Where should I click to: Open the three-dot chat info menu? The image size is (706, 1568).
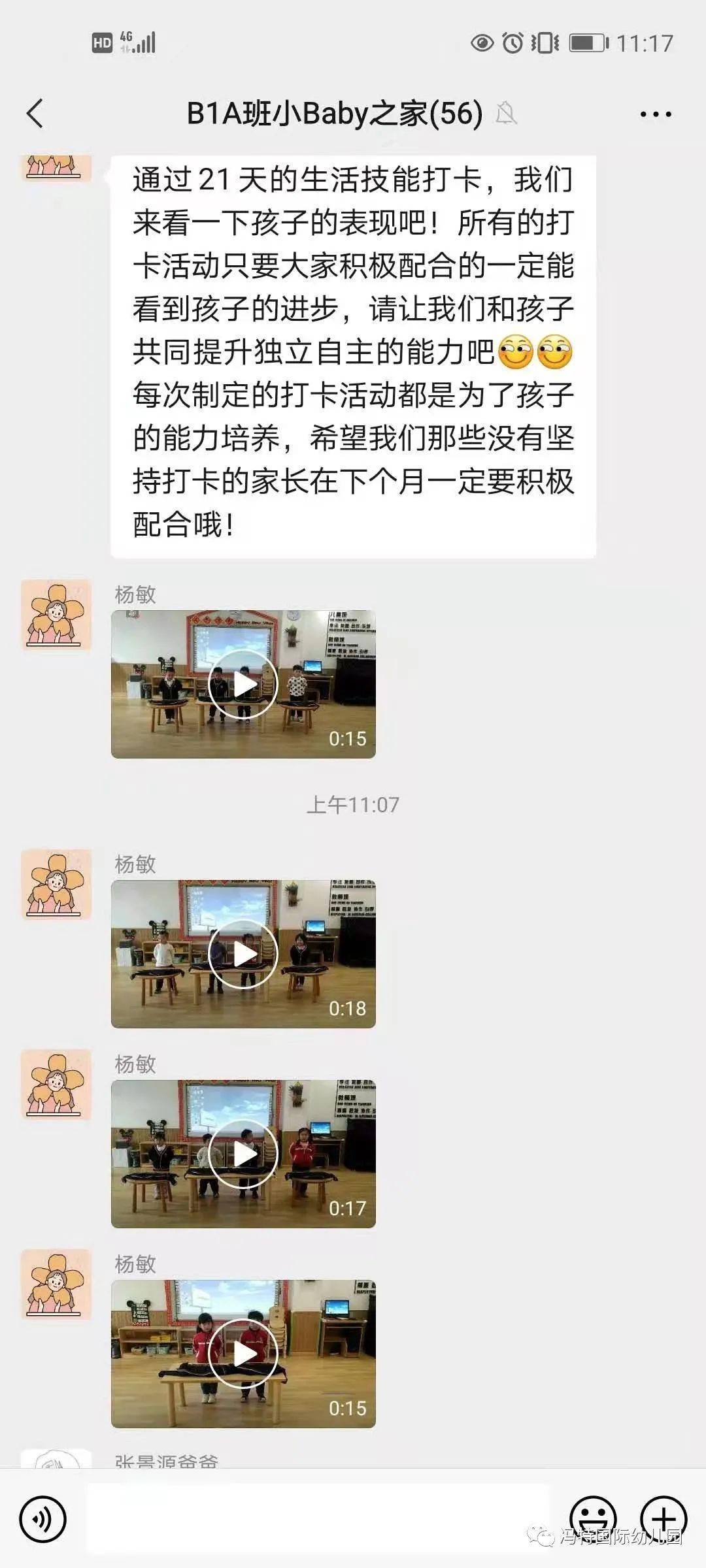point(656,114)
